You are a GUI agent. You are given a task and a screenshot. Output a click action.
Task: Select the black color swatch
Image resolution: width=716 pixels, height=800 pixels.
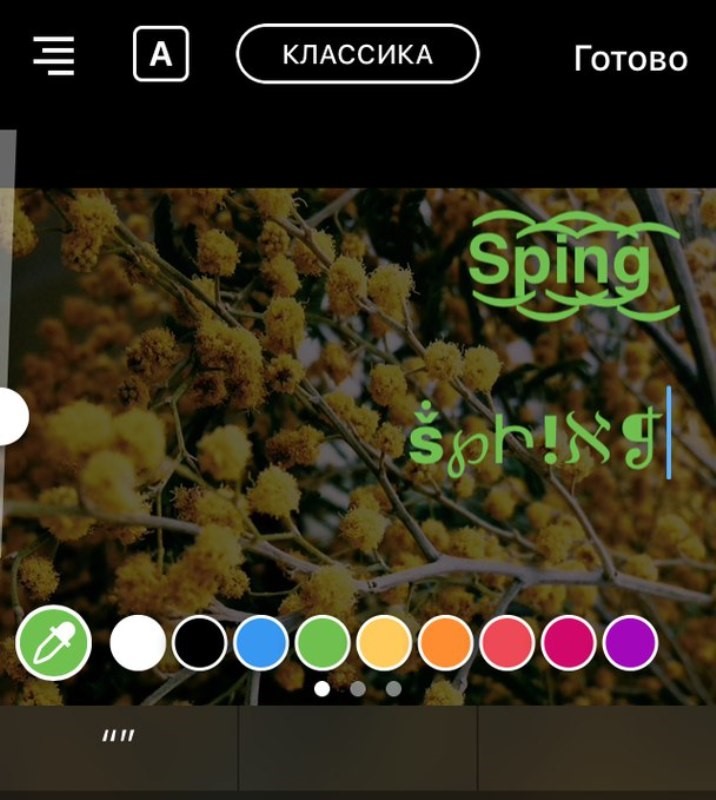[199, 643]
